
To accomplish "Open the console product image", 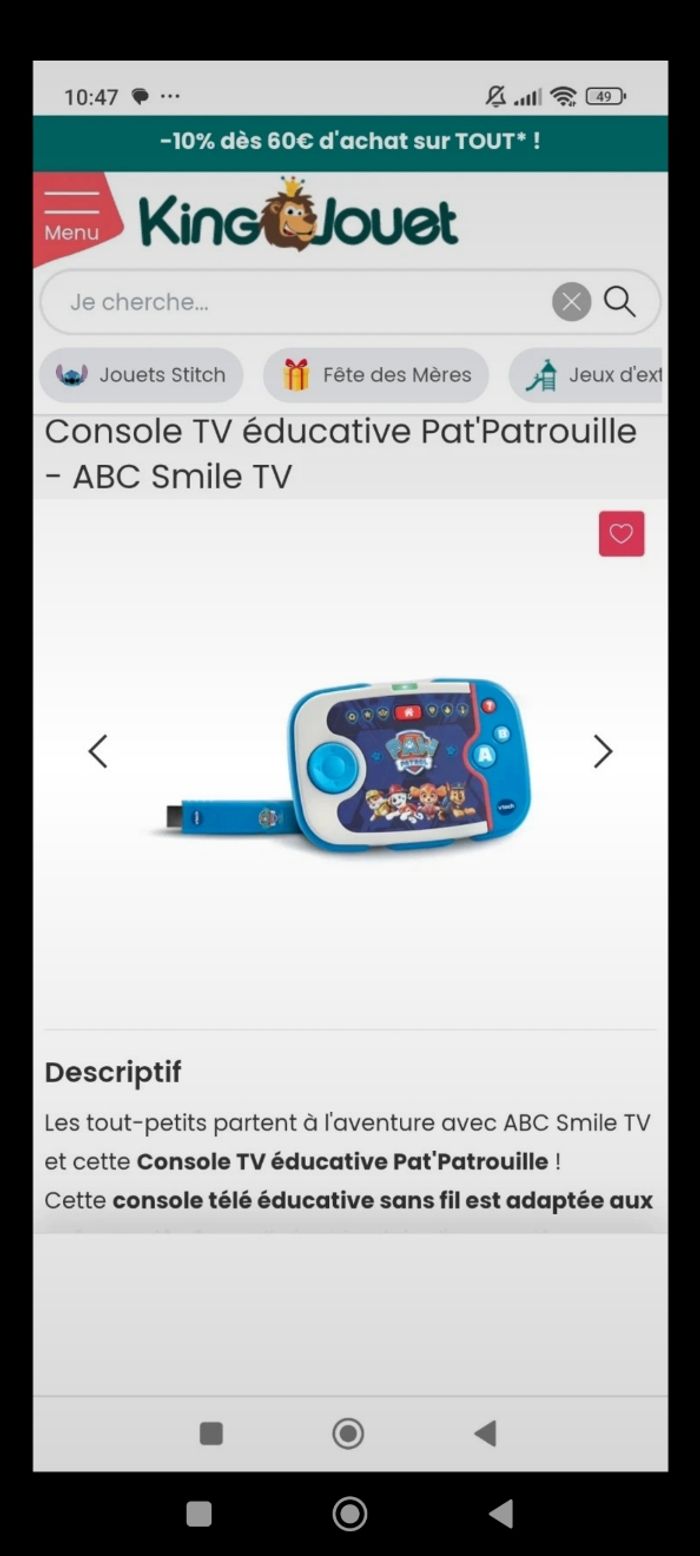I will tap(350, 765).
